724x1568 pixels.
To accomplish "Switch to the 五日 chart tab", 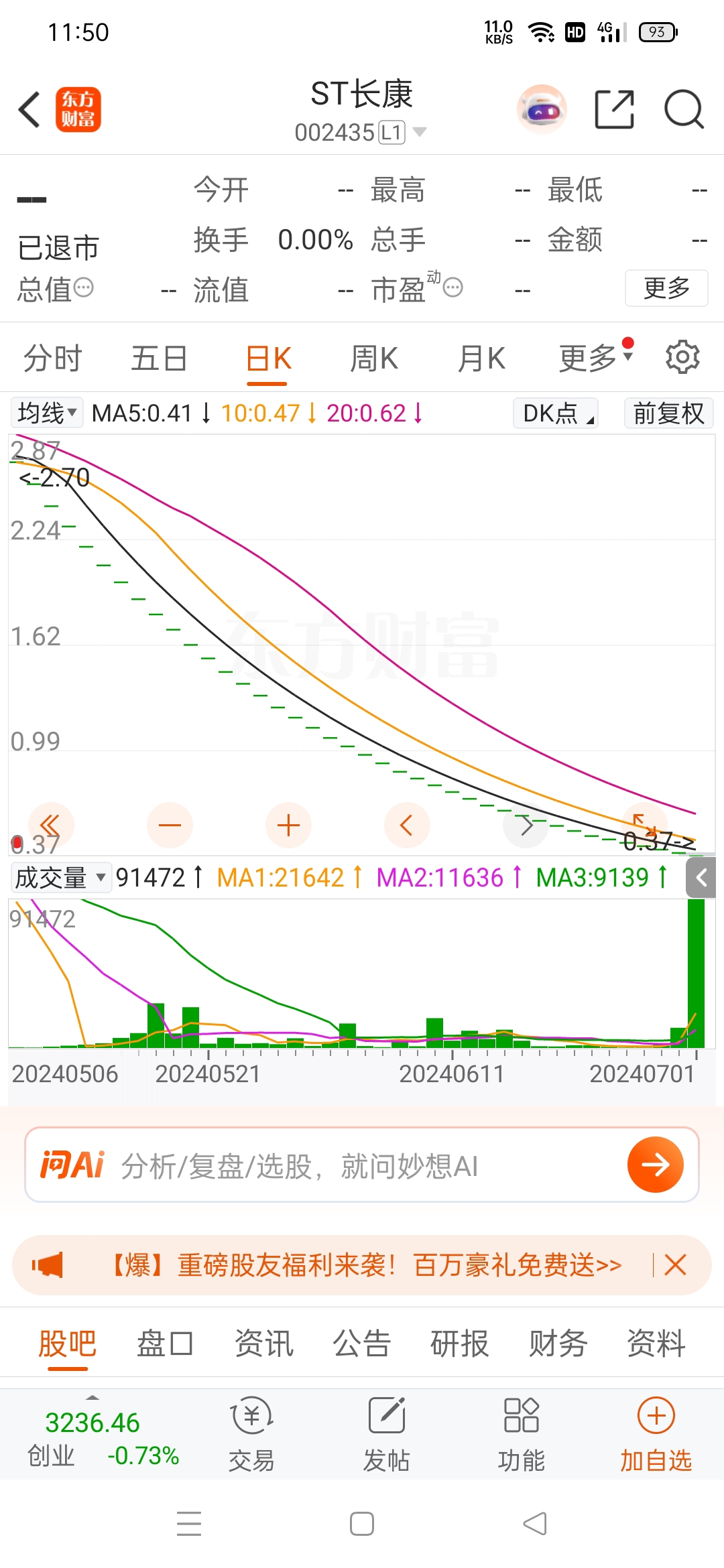I will 159,358.
